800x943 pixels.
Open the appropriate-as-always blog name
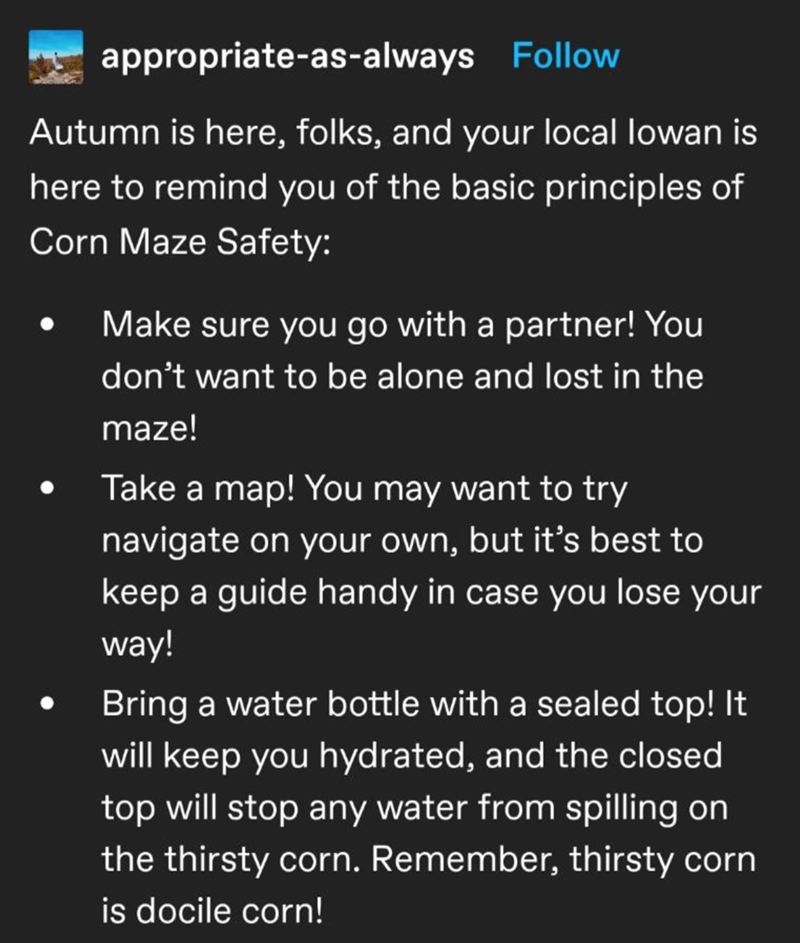coord(287,56)
